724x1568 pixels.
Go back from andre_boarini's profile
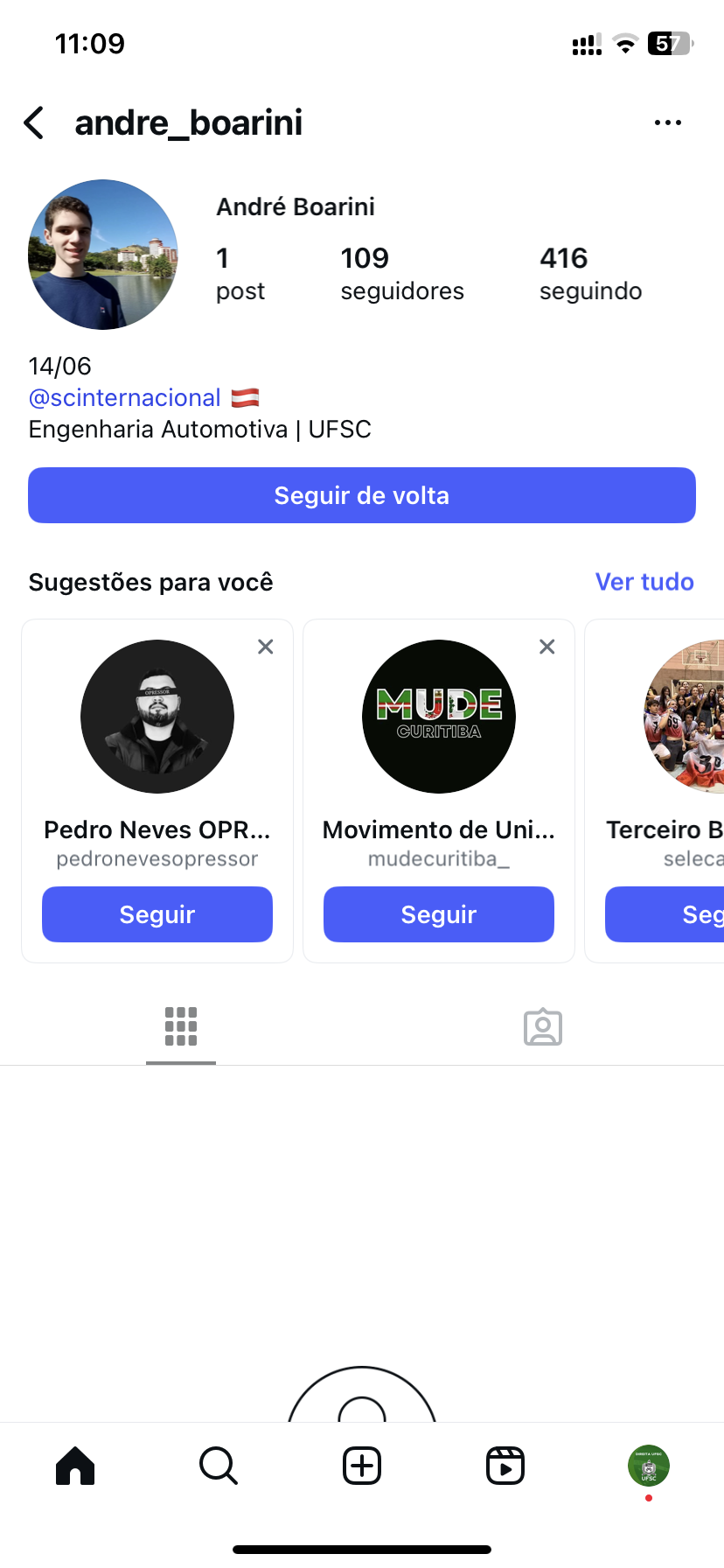coord(34,123)
